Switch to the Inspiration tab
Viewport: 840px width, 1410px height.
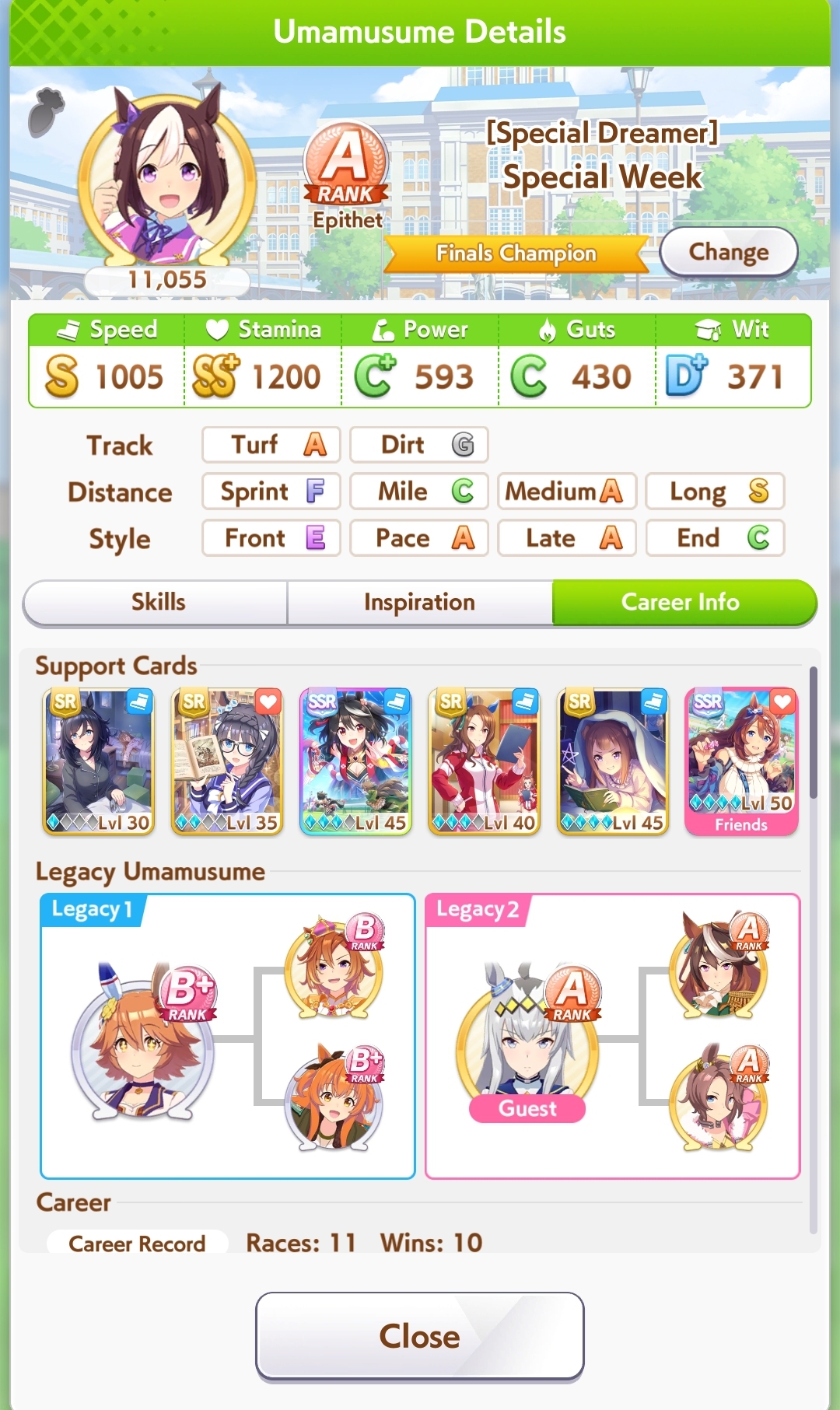[x=419, y=602]
